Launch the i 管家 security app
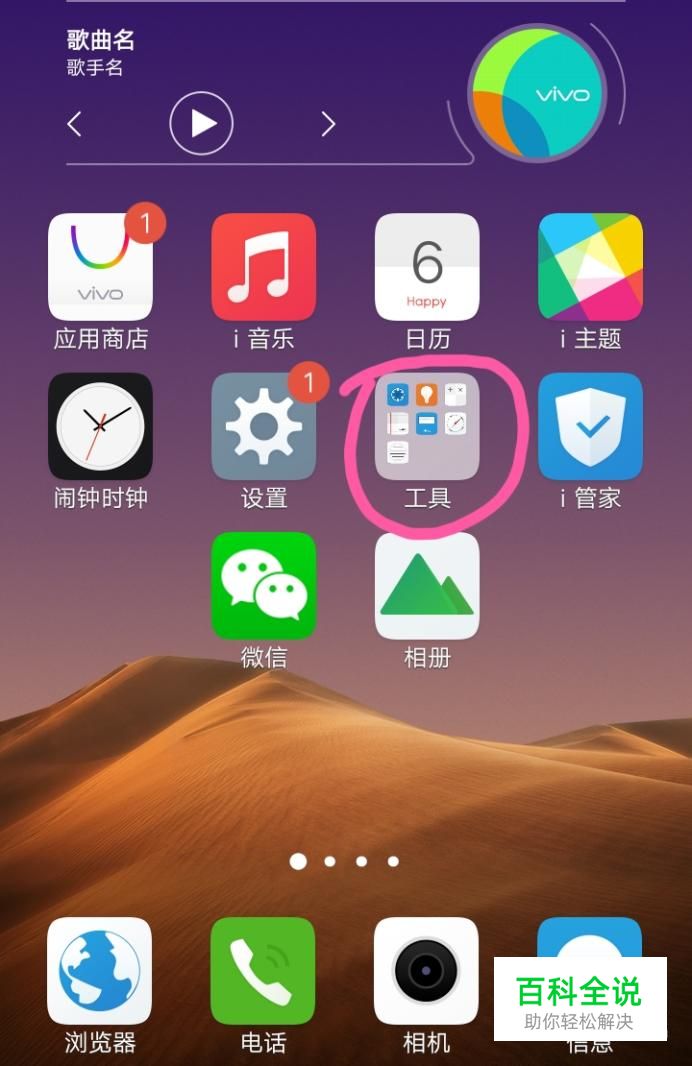The width and height of the screenshot is (692, 1066). (x=590, y=427)
